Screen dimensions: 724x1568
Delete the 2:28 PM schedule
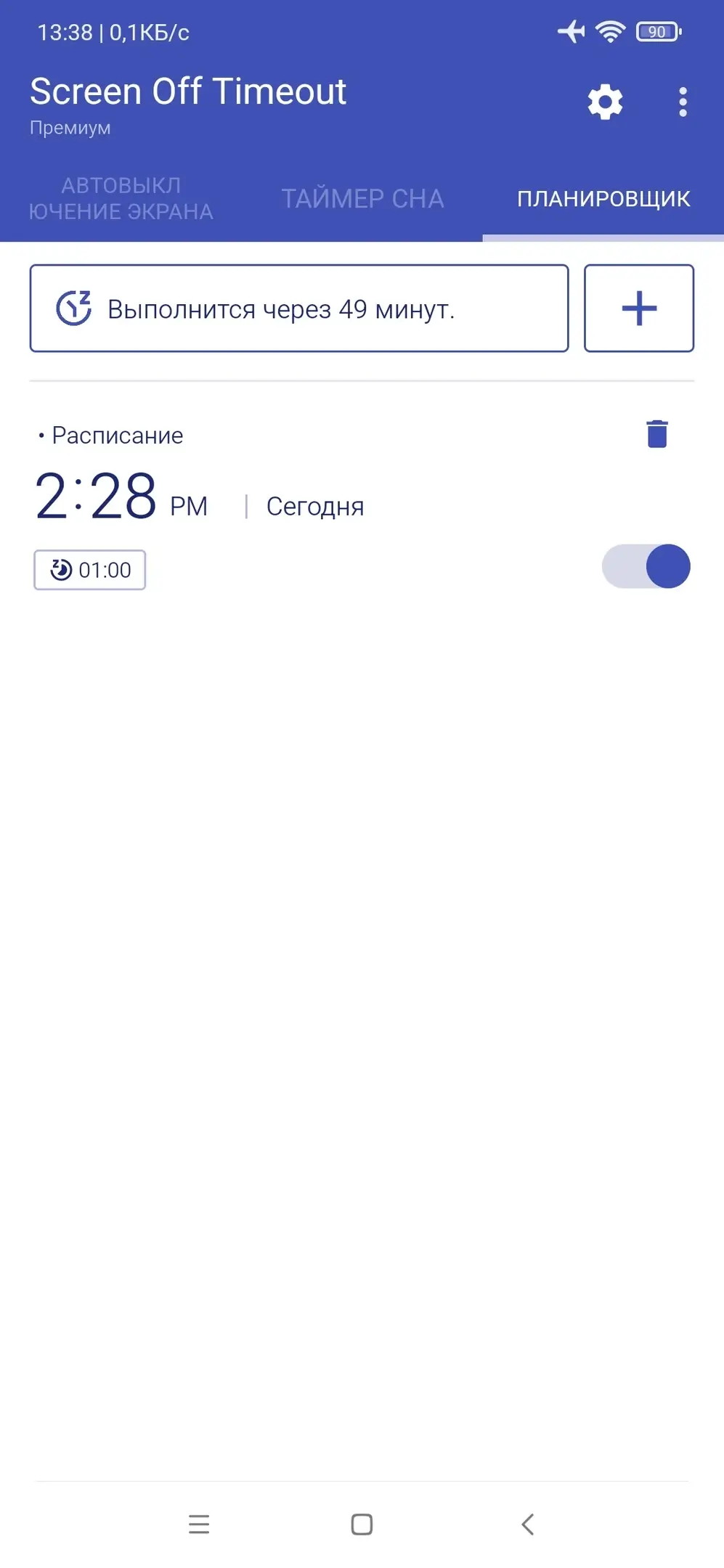[x=657, y=434]
